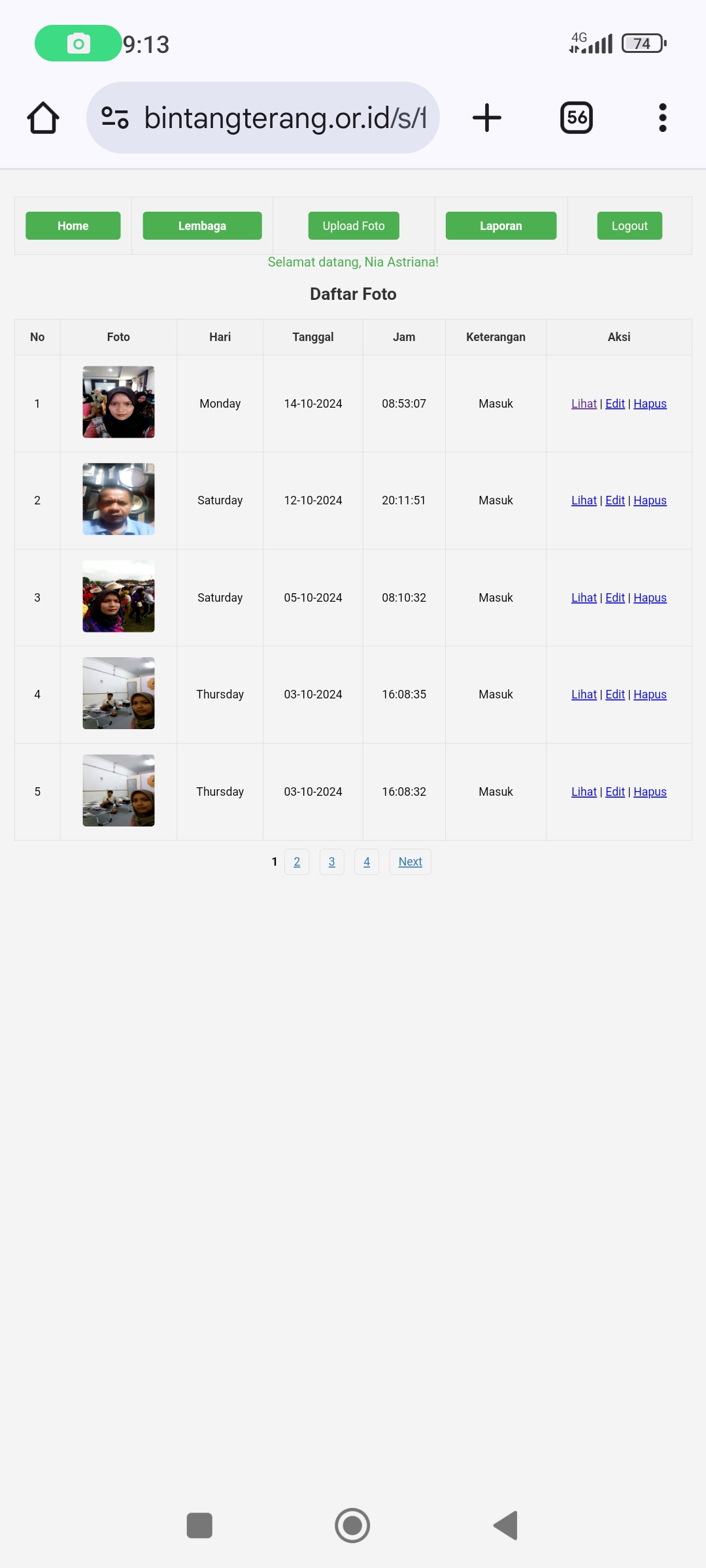The height and width of the screenshot is (1568, 706).
Task: Go to the Home page button
Action: (x=73, y=226)
